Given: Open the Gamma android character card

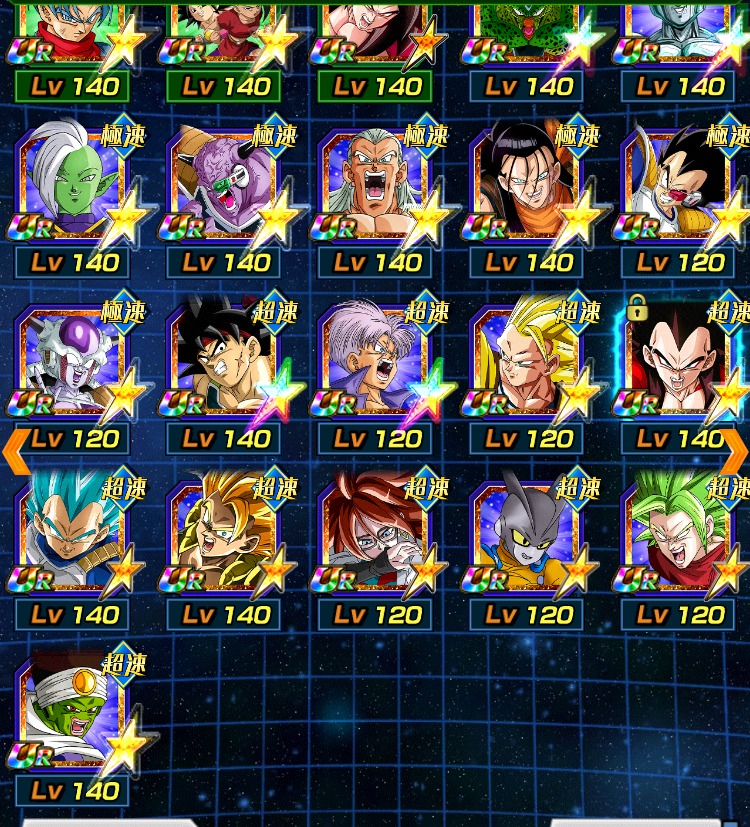Looking at the screenshot, I should (528, 542).
